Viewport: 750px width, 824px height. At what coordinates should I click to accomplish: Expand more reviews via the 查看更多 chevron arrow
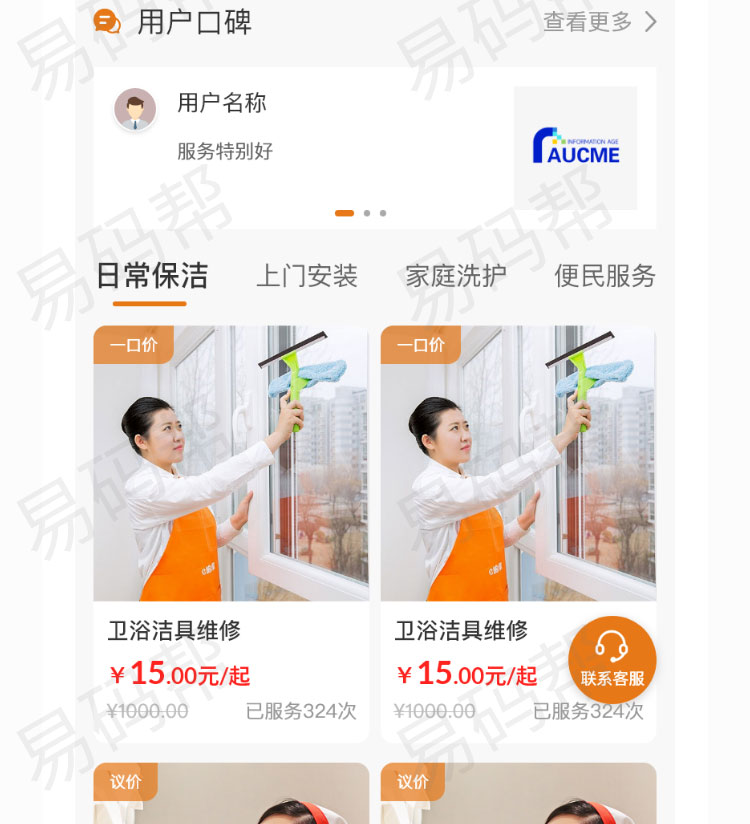tap(650, 21)
